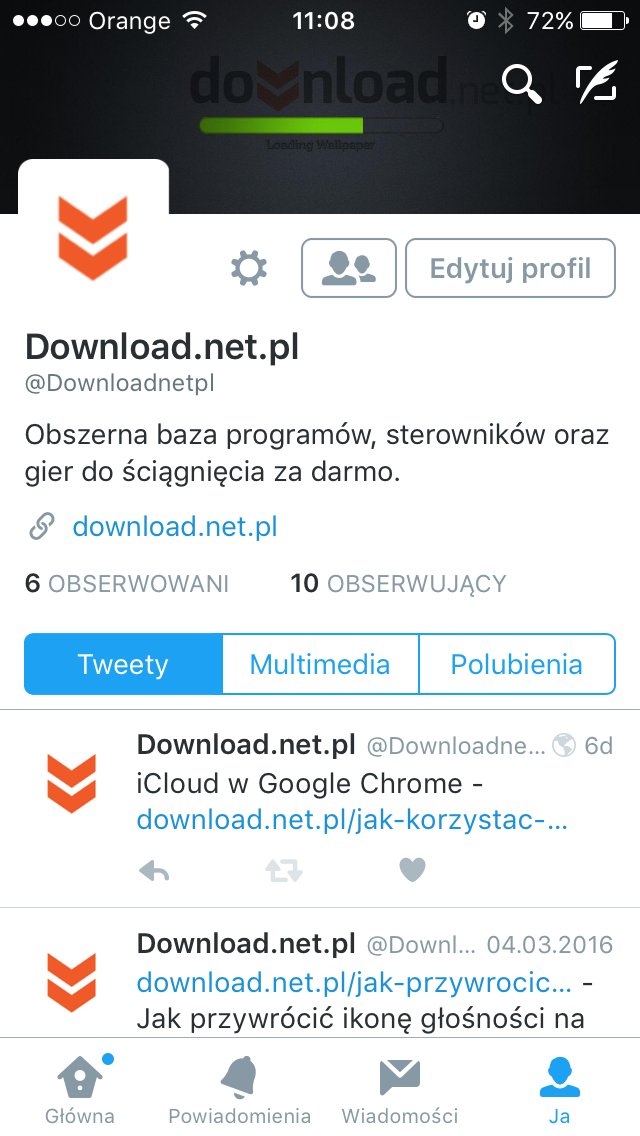Open the accounts people button

coord(349,268)
